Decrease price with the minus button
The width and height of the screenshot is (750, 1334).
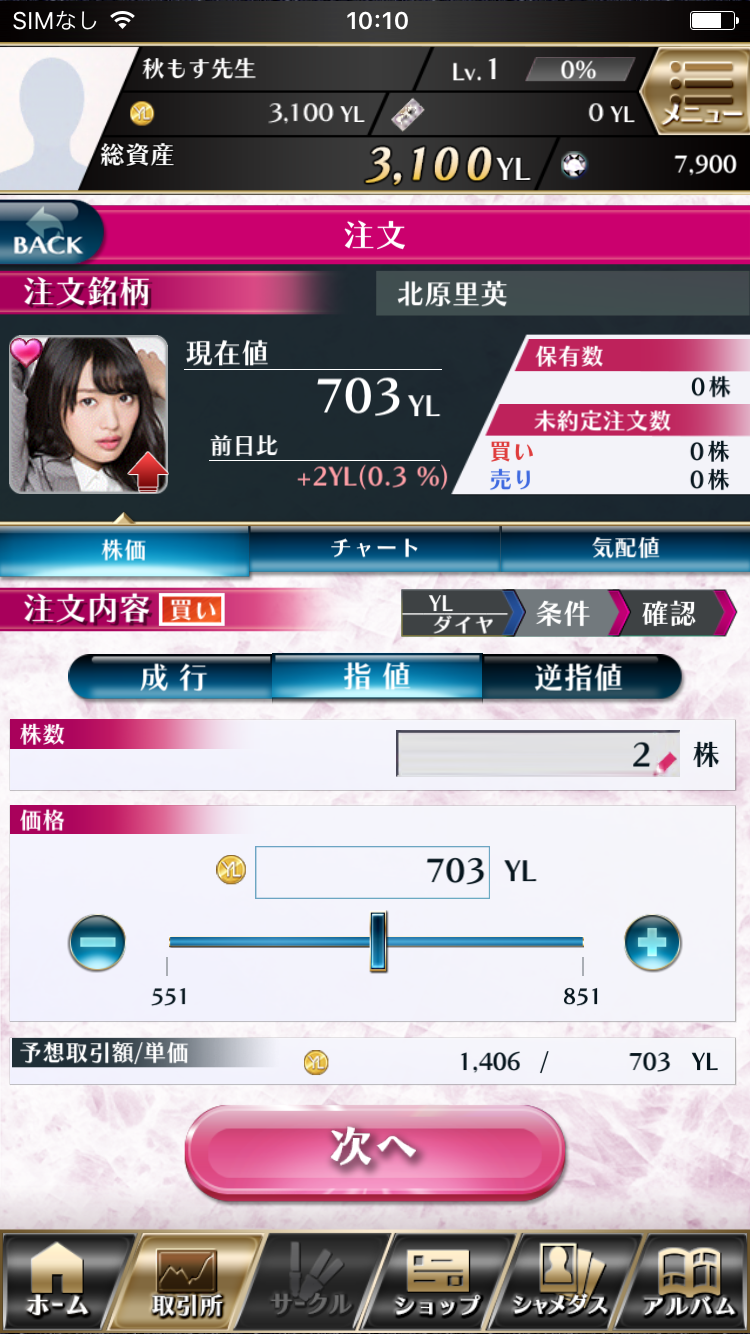point(97,942)
